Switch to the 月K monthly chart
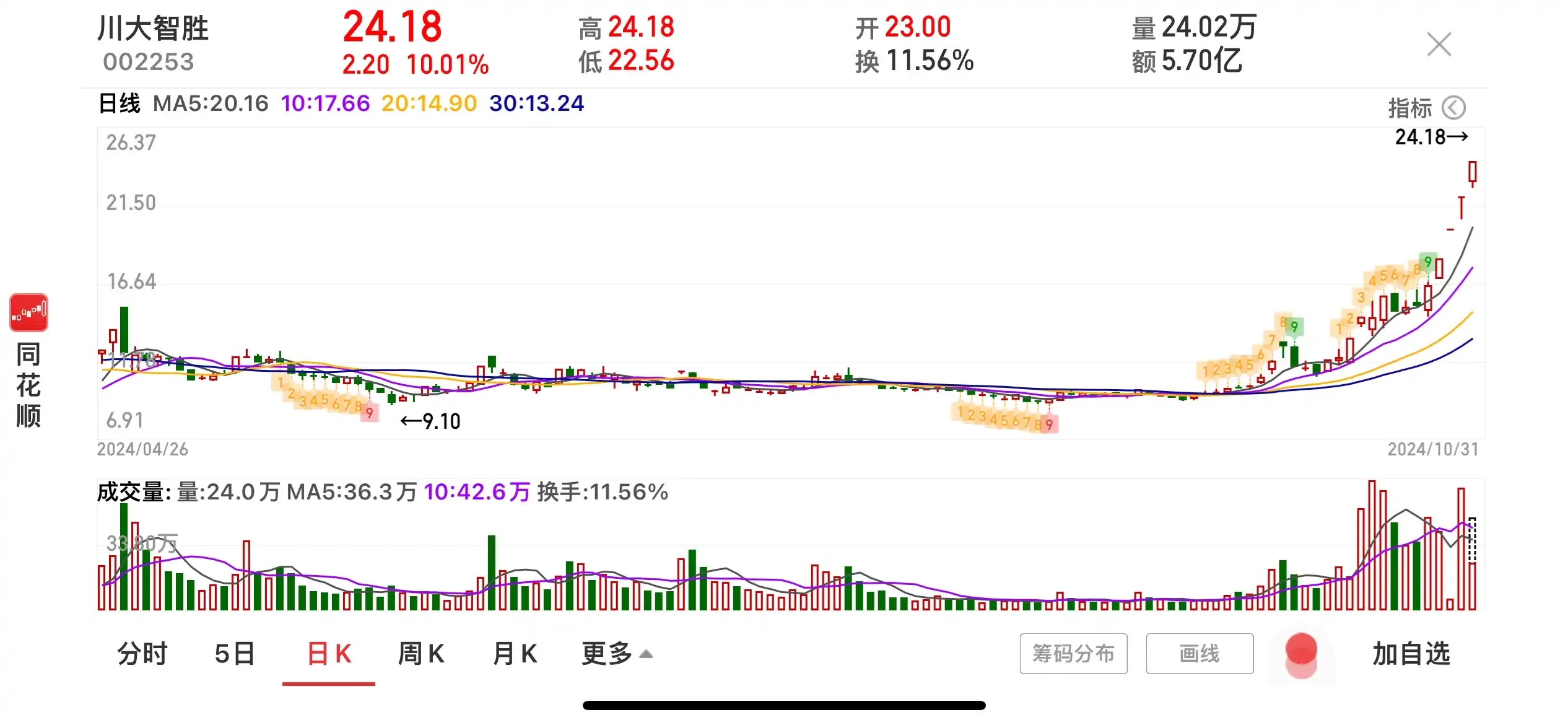 pos(514,654)
